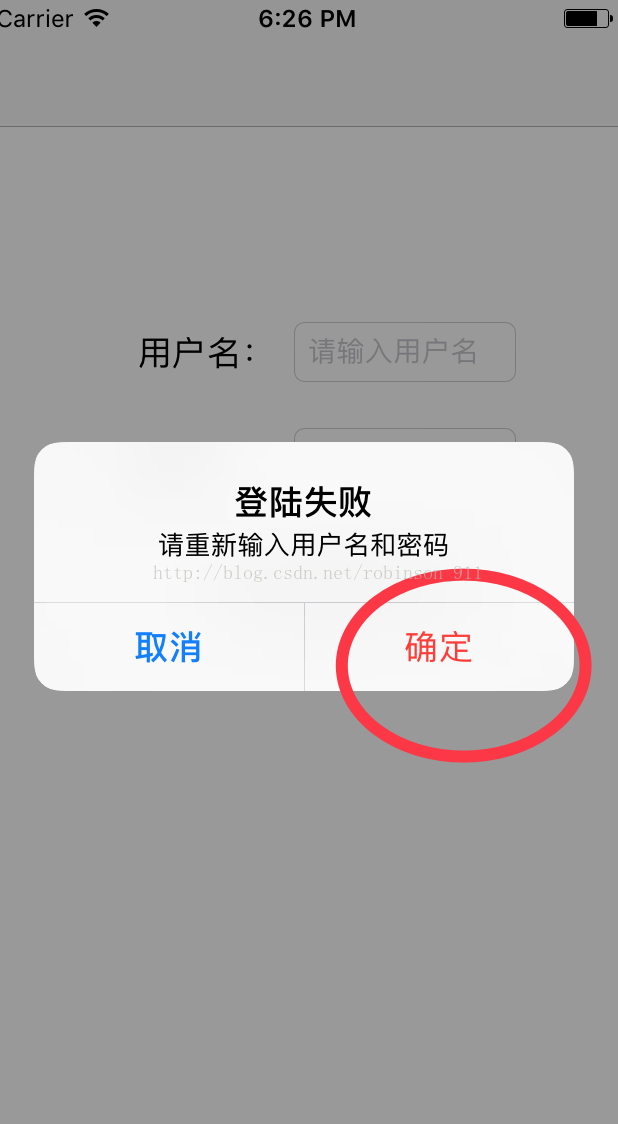Tap 取消 to cancel the alert
The width and height of the screenshot is (618, 1124).
(168, 647)
